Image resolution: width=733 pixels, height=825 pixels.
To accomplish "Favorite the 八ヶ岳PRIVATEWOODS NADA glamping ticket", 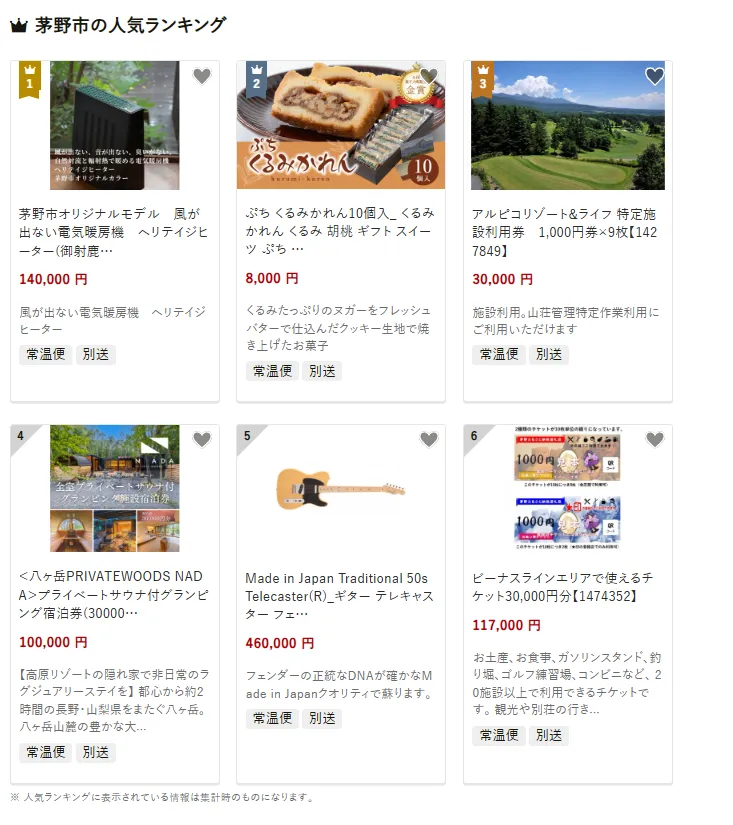I will [x=202, y=440].
